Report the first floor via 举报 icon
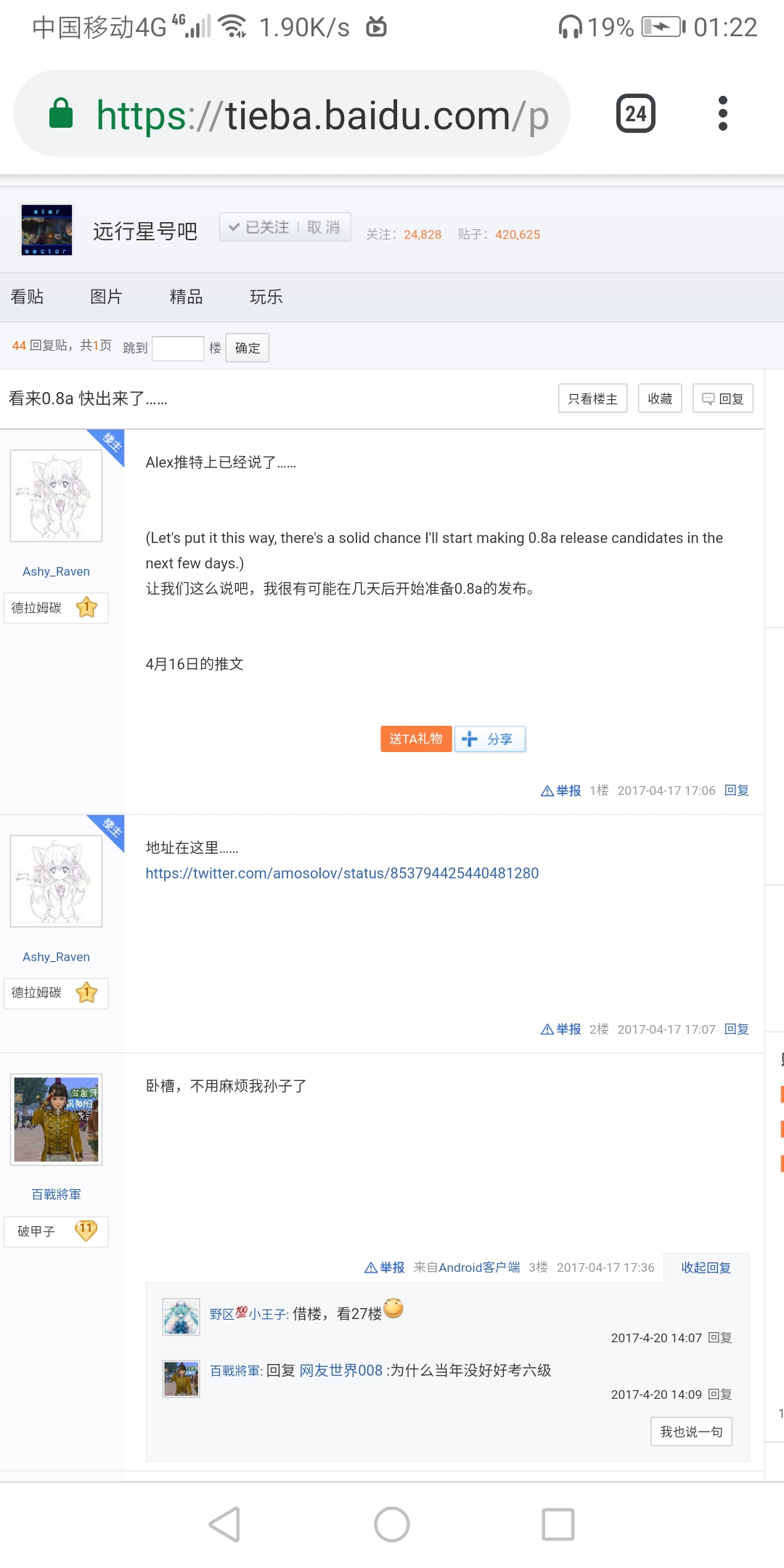The height and width of the screenshot is (1568, 784). (560, 791)
